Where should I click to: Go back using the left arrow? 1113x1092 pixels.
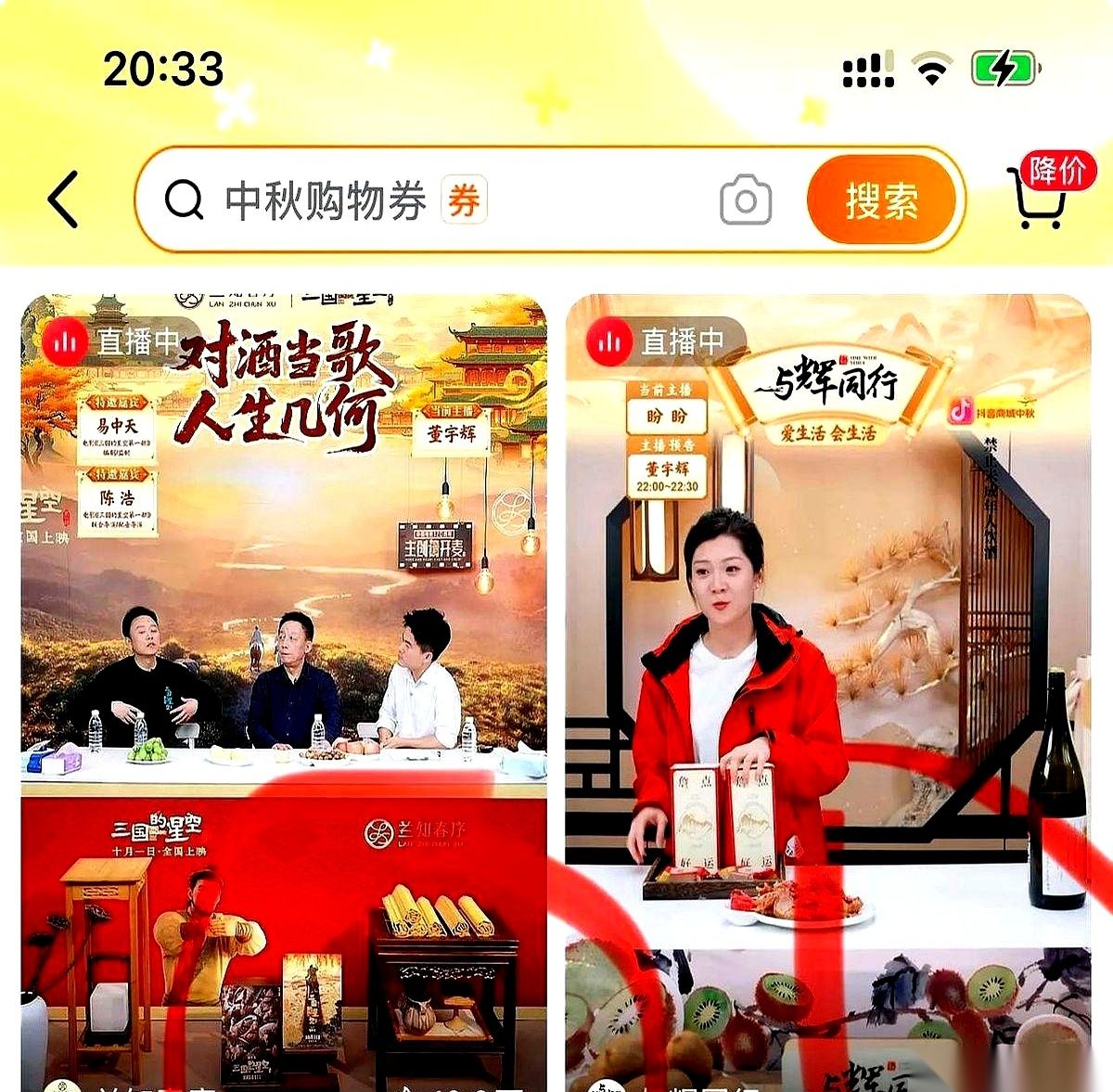(x=63, y=199)
